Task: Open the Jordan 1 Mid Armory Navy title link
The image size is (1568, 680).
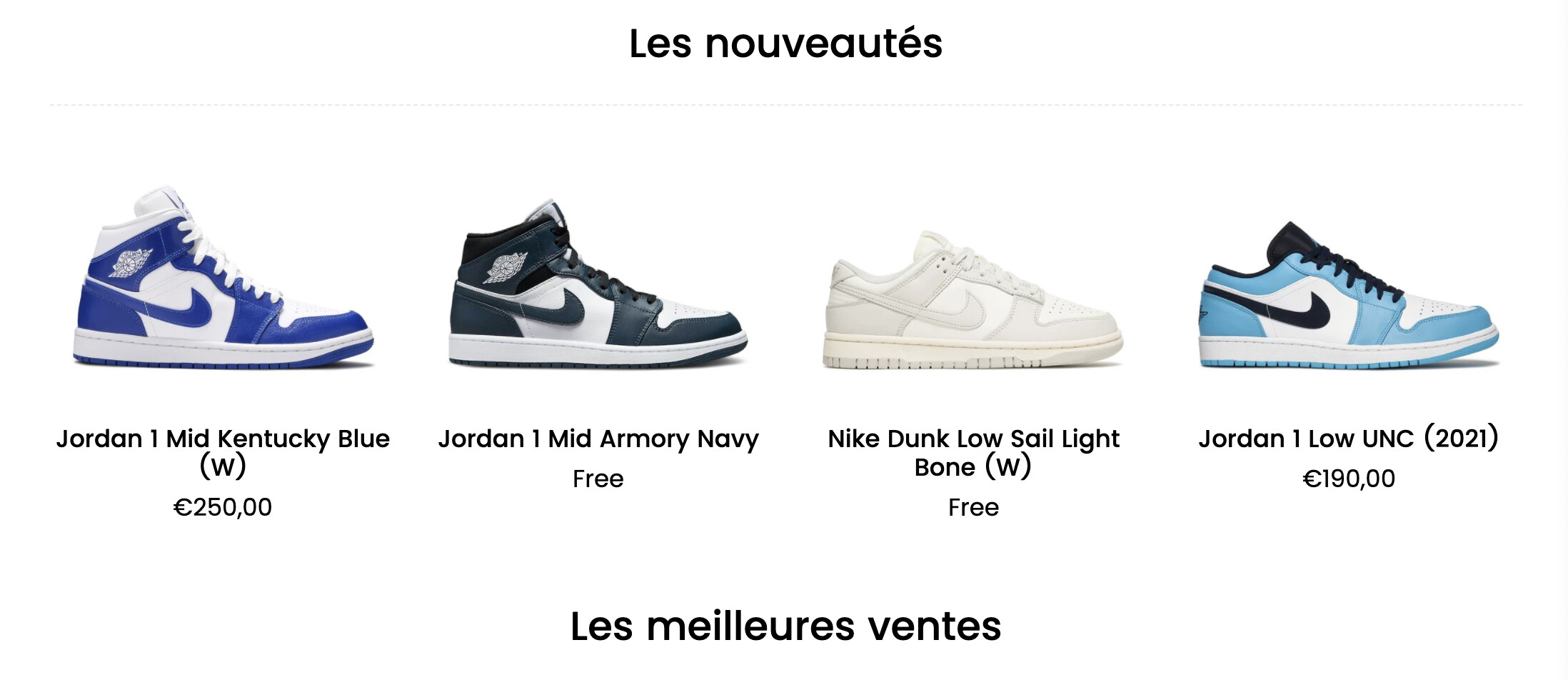Action: pos(598,439)
